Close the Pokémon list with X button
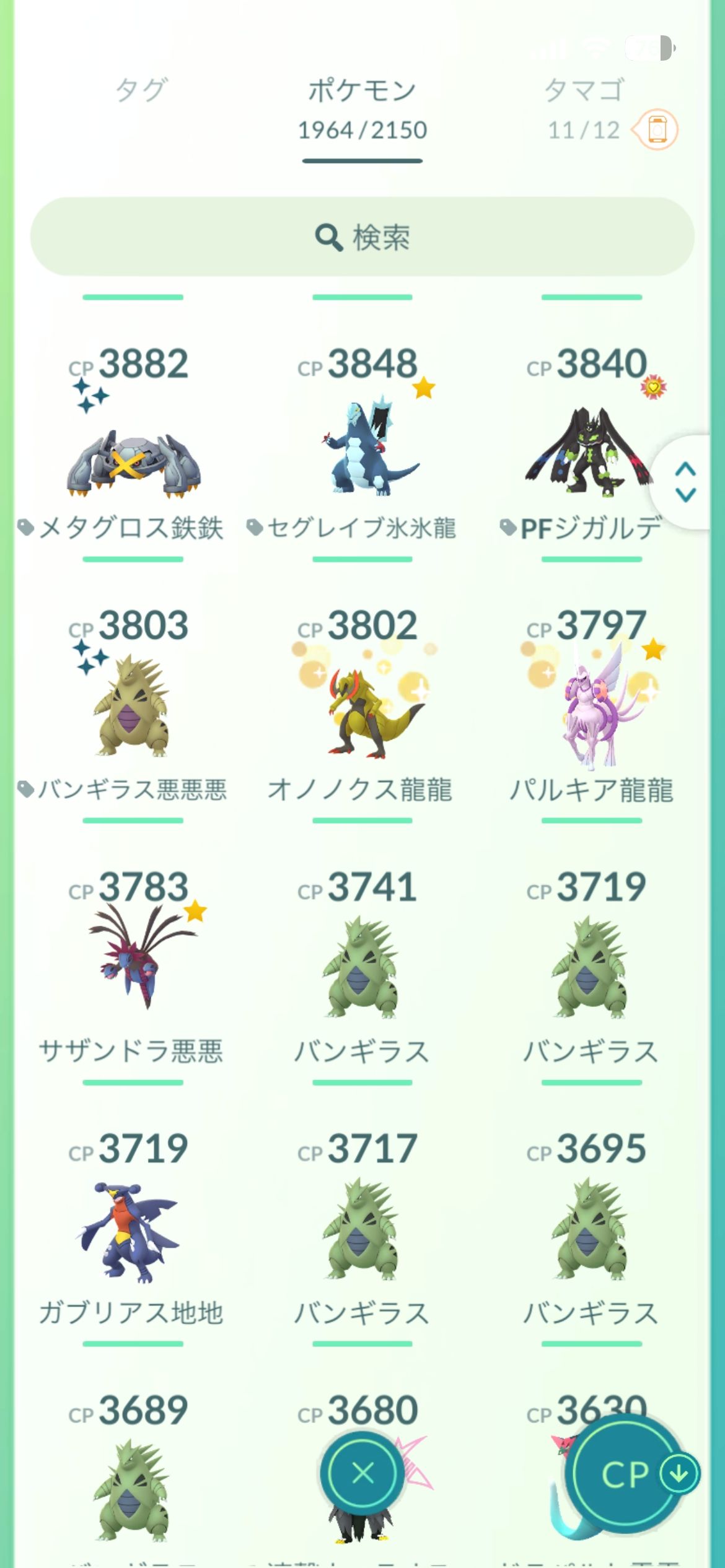Viewport: 725px width, 1568px height. coord(362,1473)
